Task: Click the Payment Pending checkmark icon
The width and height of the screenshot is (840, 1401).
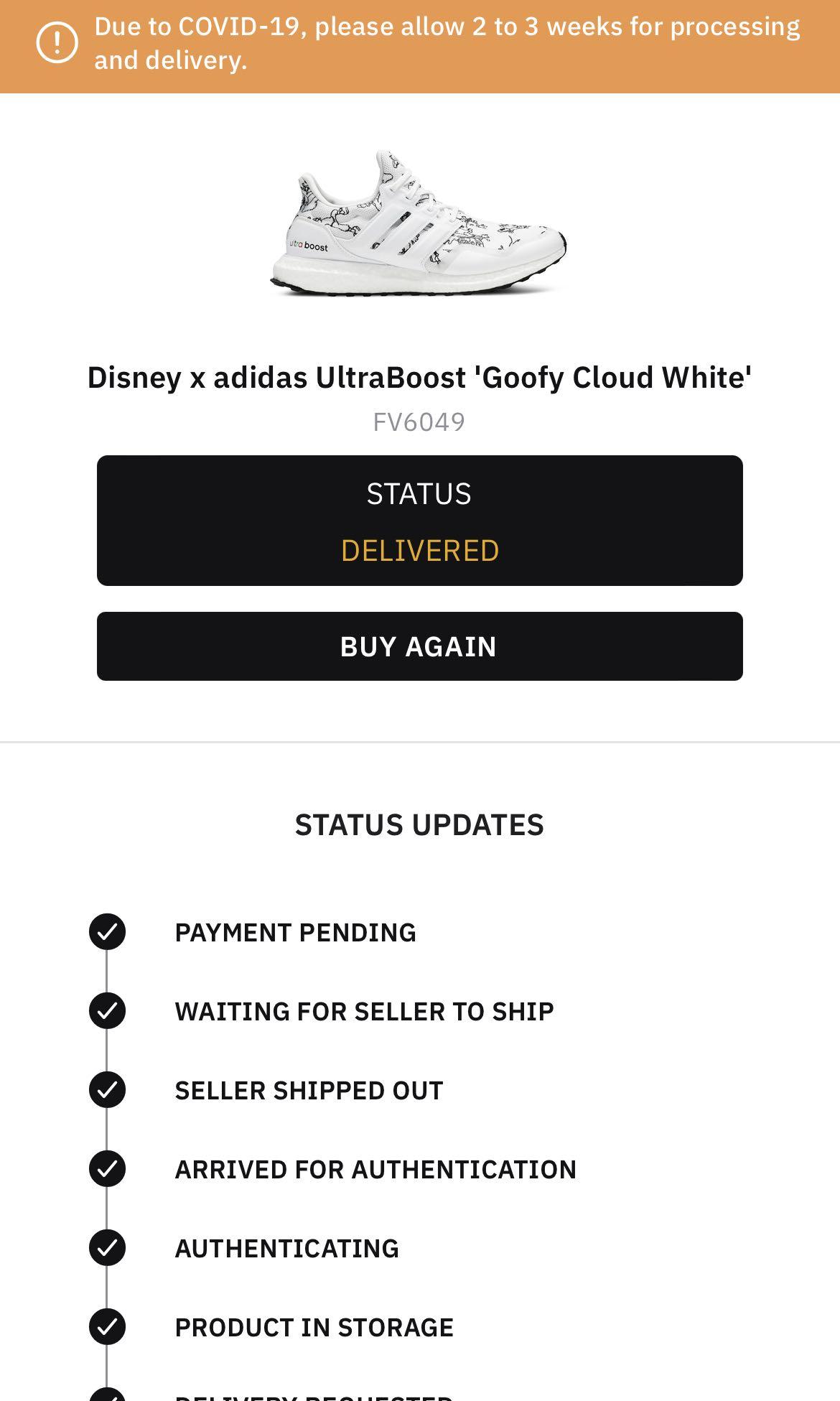Action: pyautogui.click(x=106, y=931)
